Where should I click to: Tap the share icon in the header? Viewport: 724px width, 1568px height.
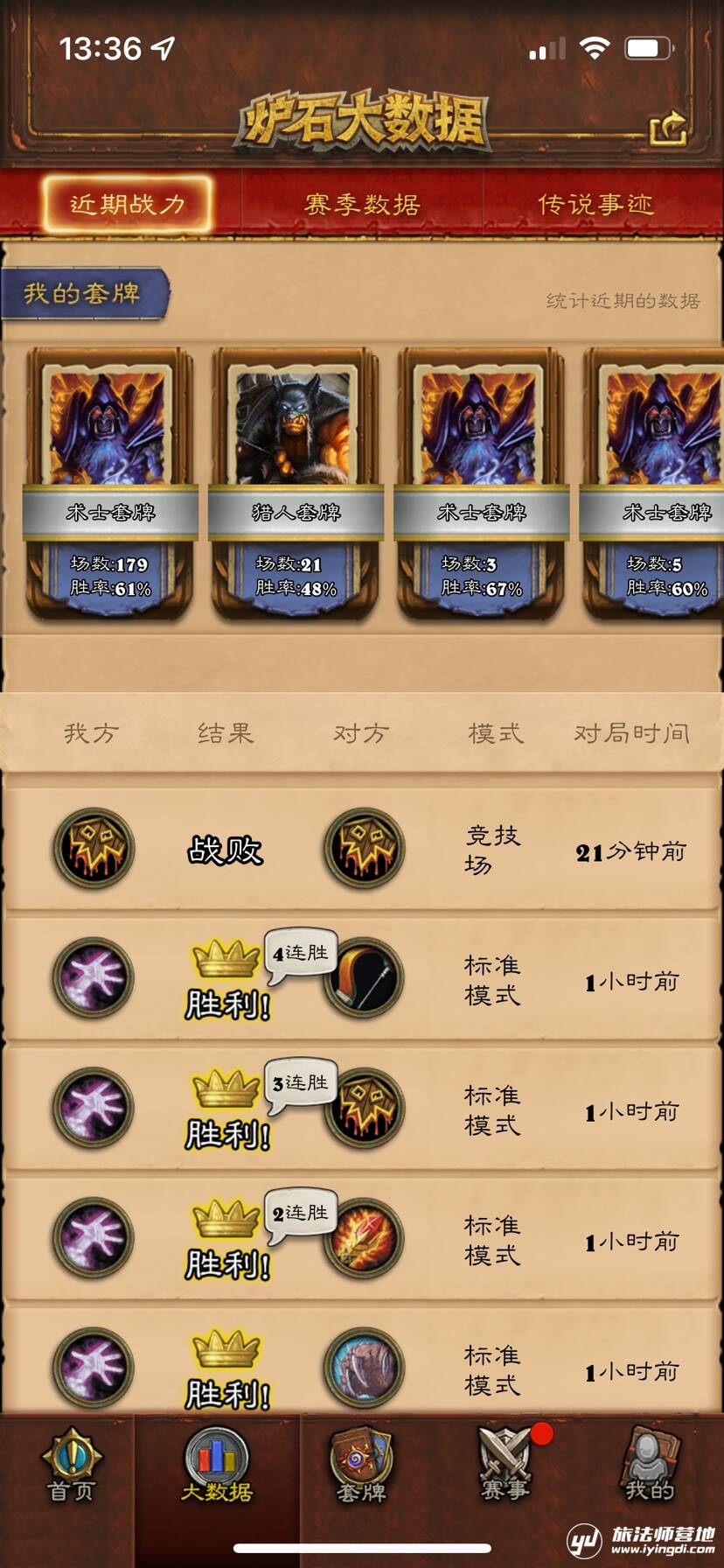coord(669,129)
